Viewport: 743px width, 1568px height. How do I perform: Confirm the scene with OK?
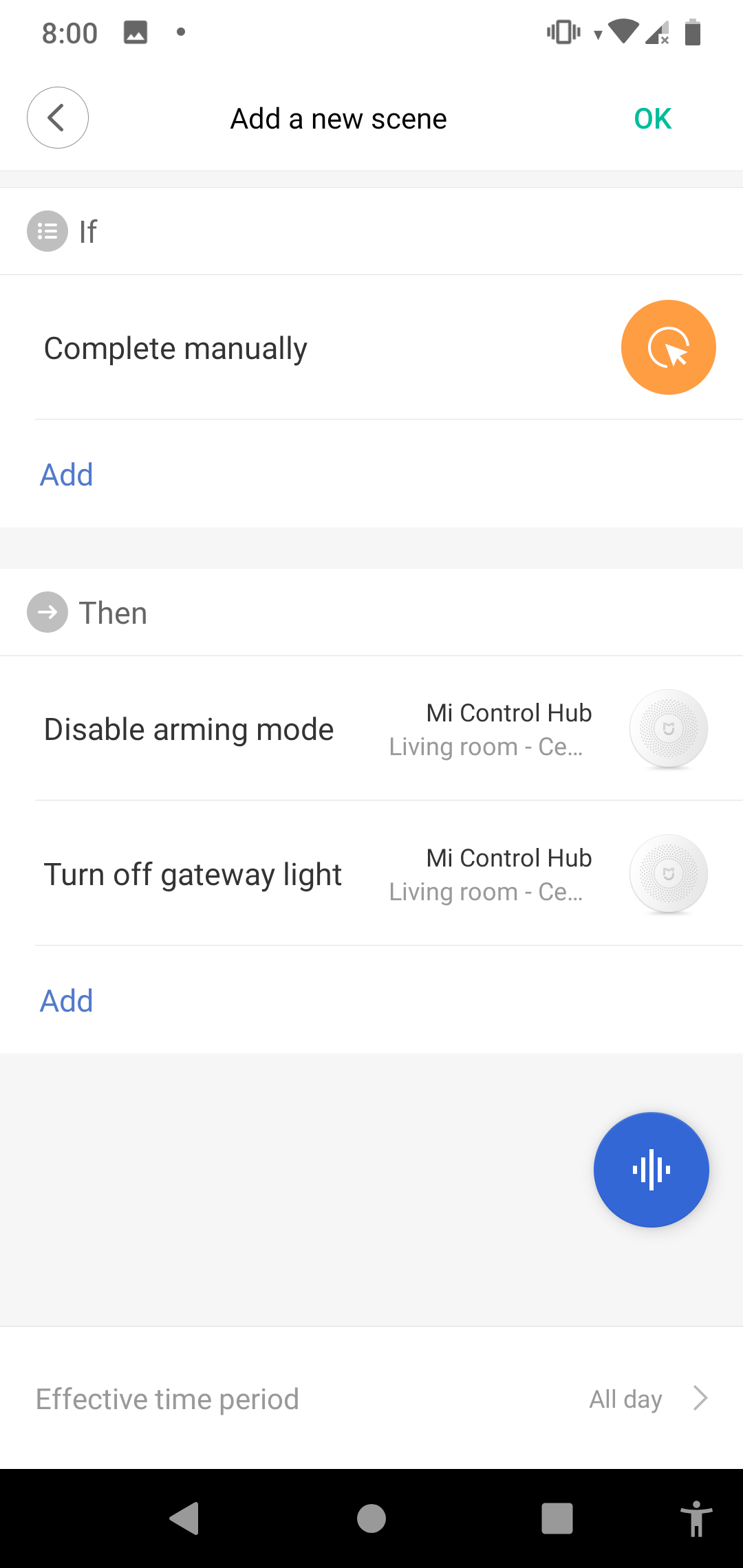(x=652, y=119)
